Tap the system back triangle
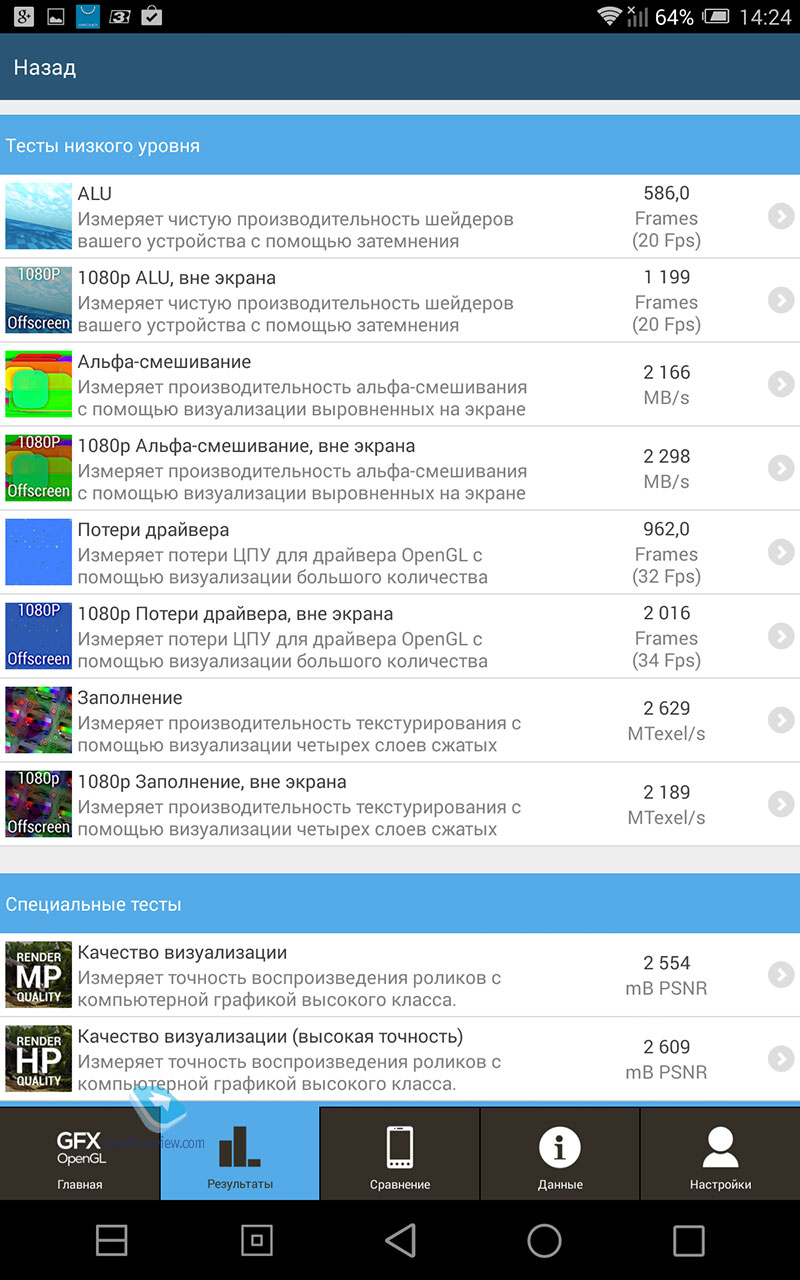The height and width of the screenshot is (1280, 800). coord(400,1240)
